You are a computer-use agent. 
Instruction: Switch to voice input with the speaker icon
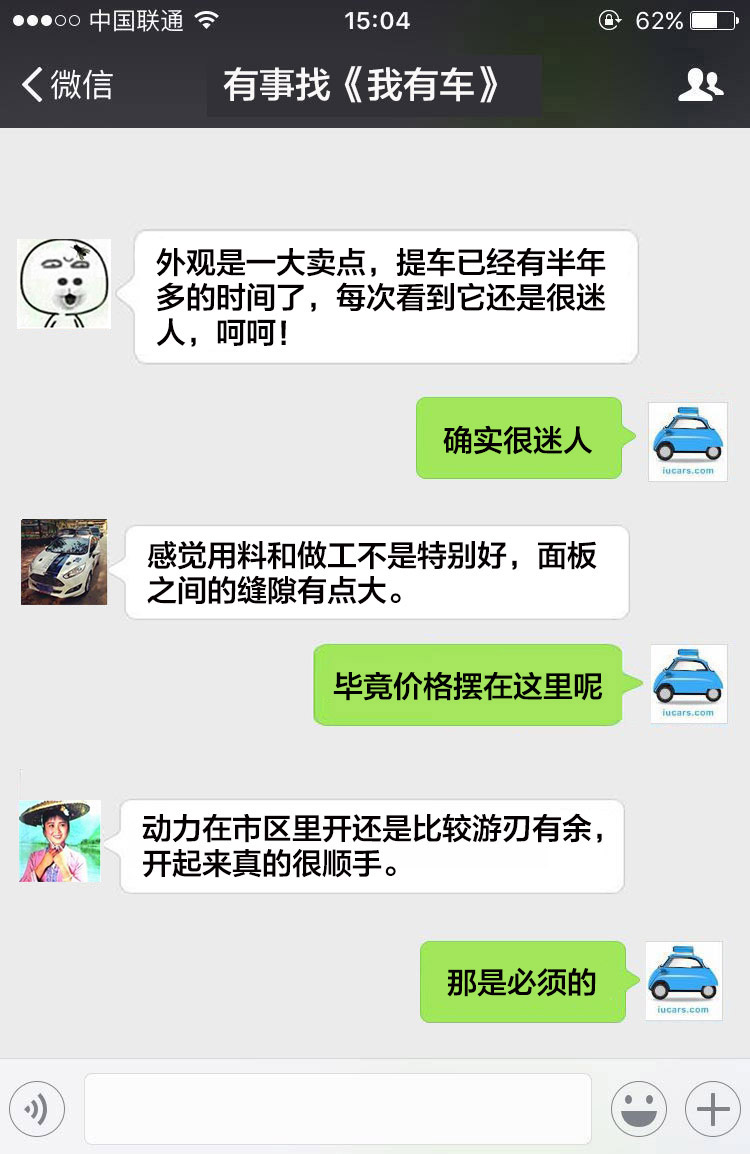[37, 1108]
